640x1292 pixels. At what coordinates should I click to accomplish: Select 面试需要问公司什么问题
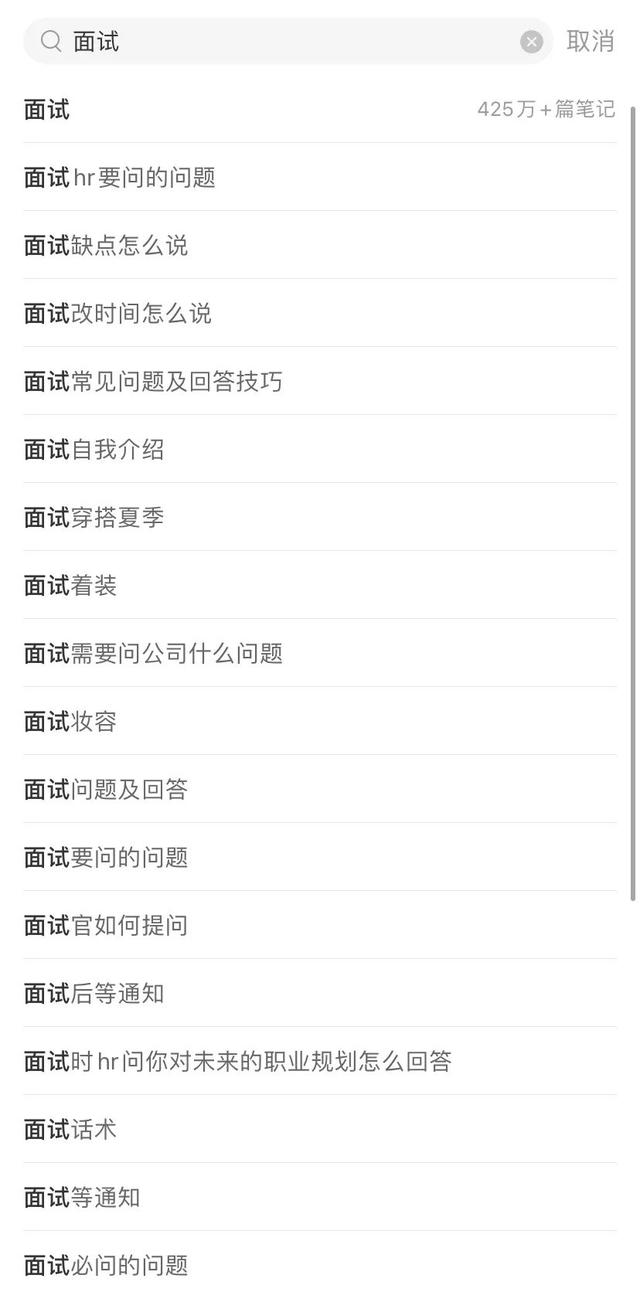click(x=319, y=654)
